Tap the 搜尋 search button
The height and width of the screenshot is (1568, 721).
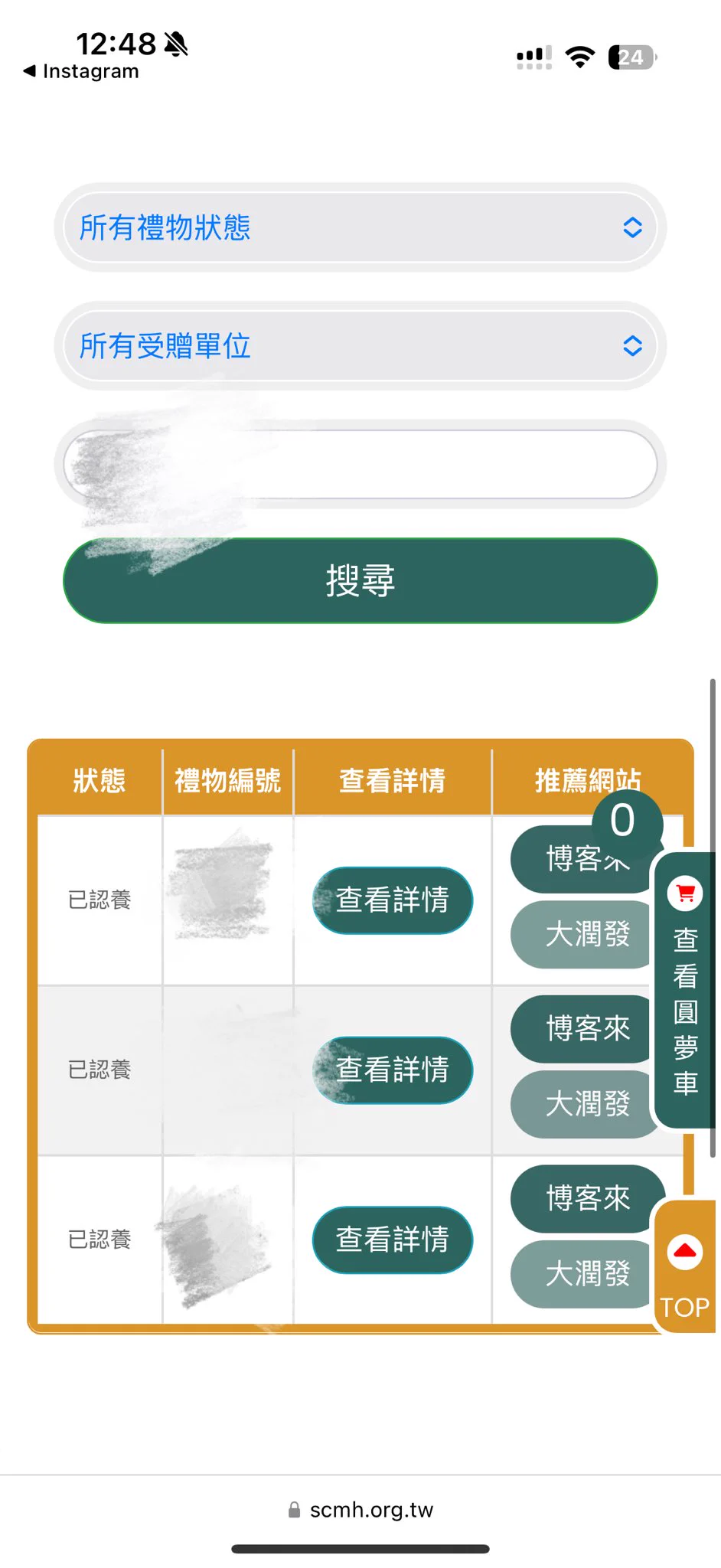[360, 580]
